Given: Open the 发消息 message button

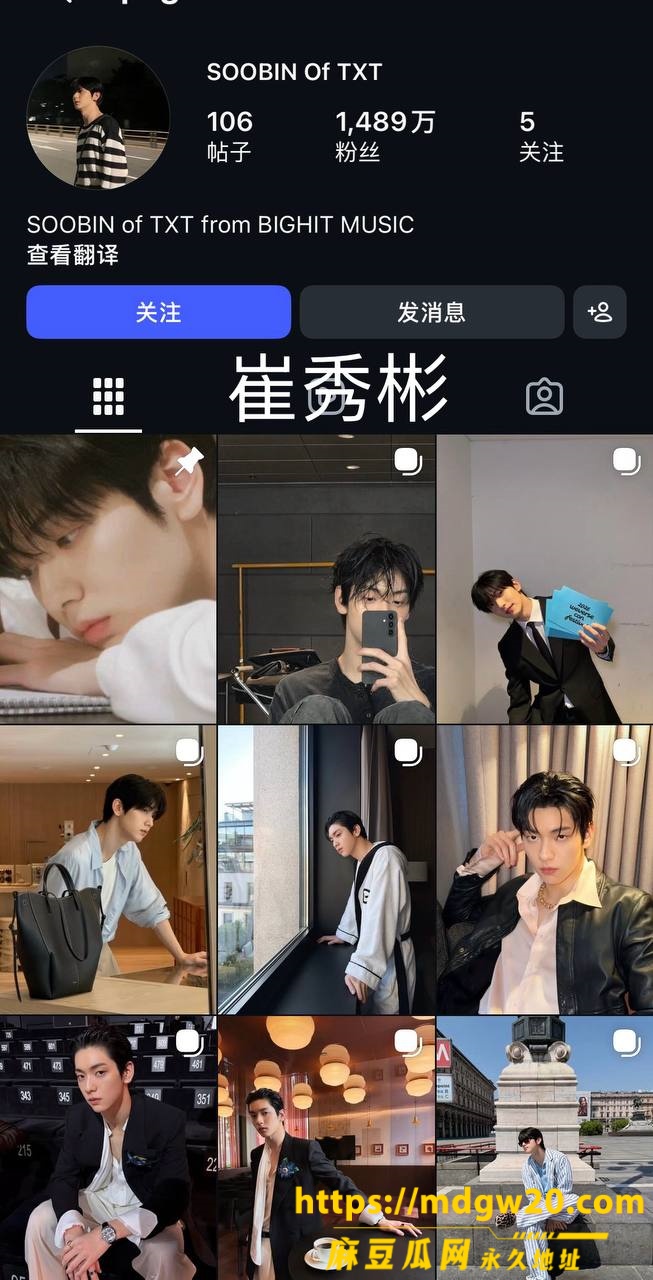Looking at the screenshot, I should [x=432, y=312].
